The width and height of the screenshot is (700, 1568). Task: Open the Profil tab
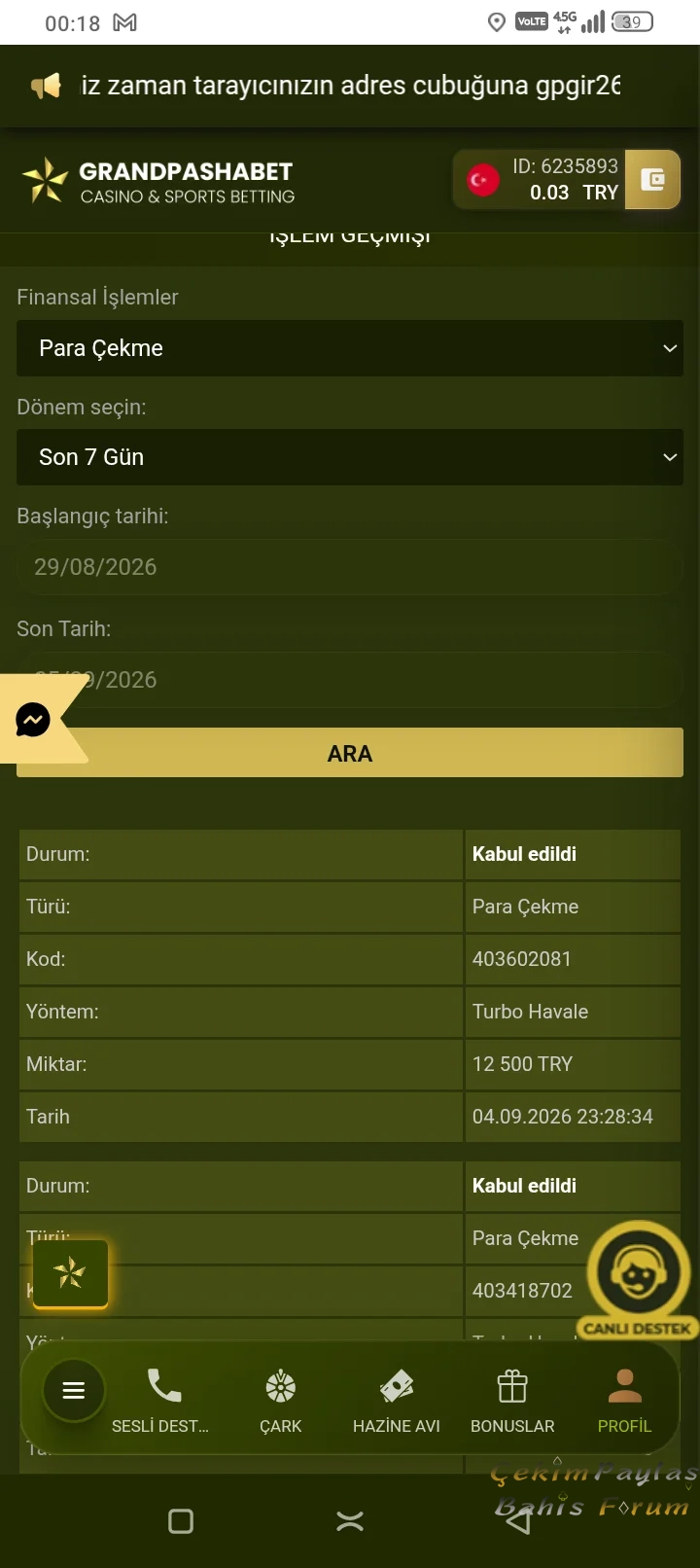[x=624, y=1402]
